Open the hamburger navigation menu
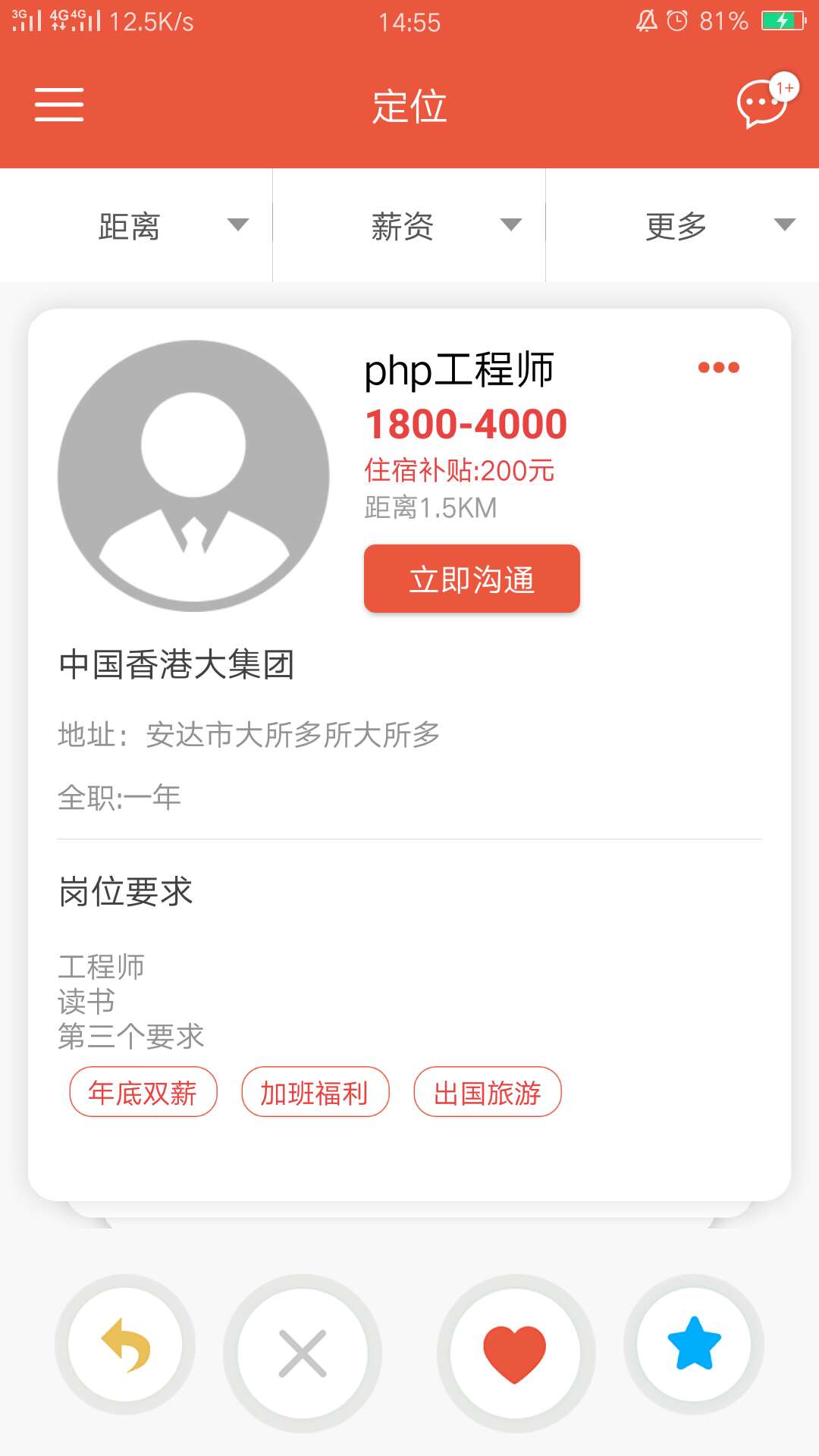The height and width of the screenshot is (1456, 819). [60, 107]
